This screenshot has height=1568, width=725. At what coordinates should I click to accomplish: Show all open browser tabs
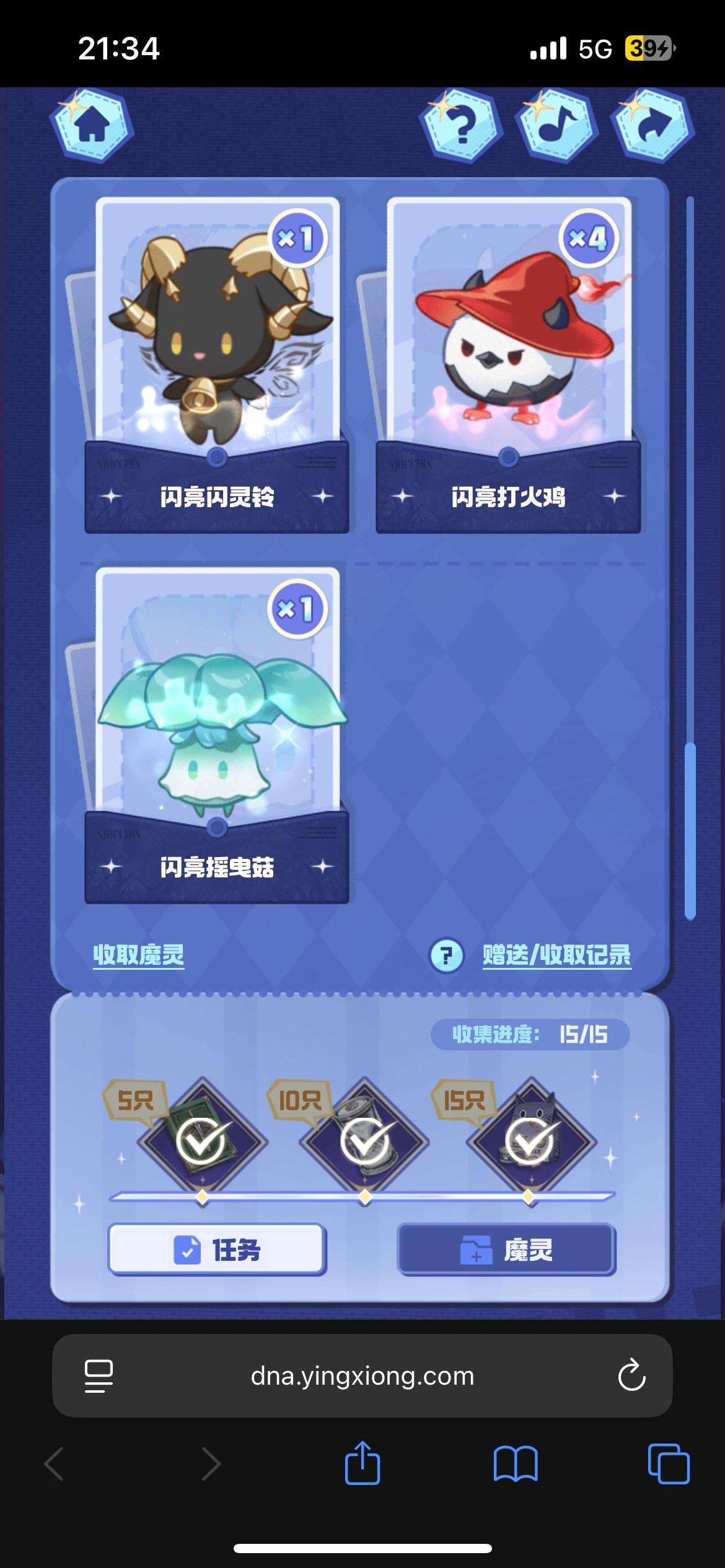[668, 1464]
